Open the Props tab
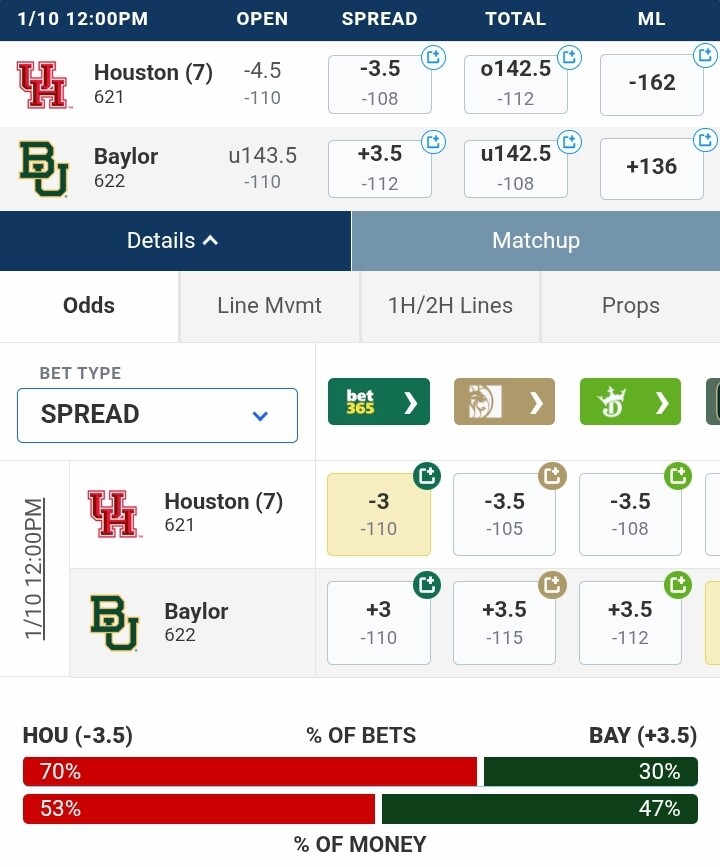 pos(630,306)
